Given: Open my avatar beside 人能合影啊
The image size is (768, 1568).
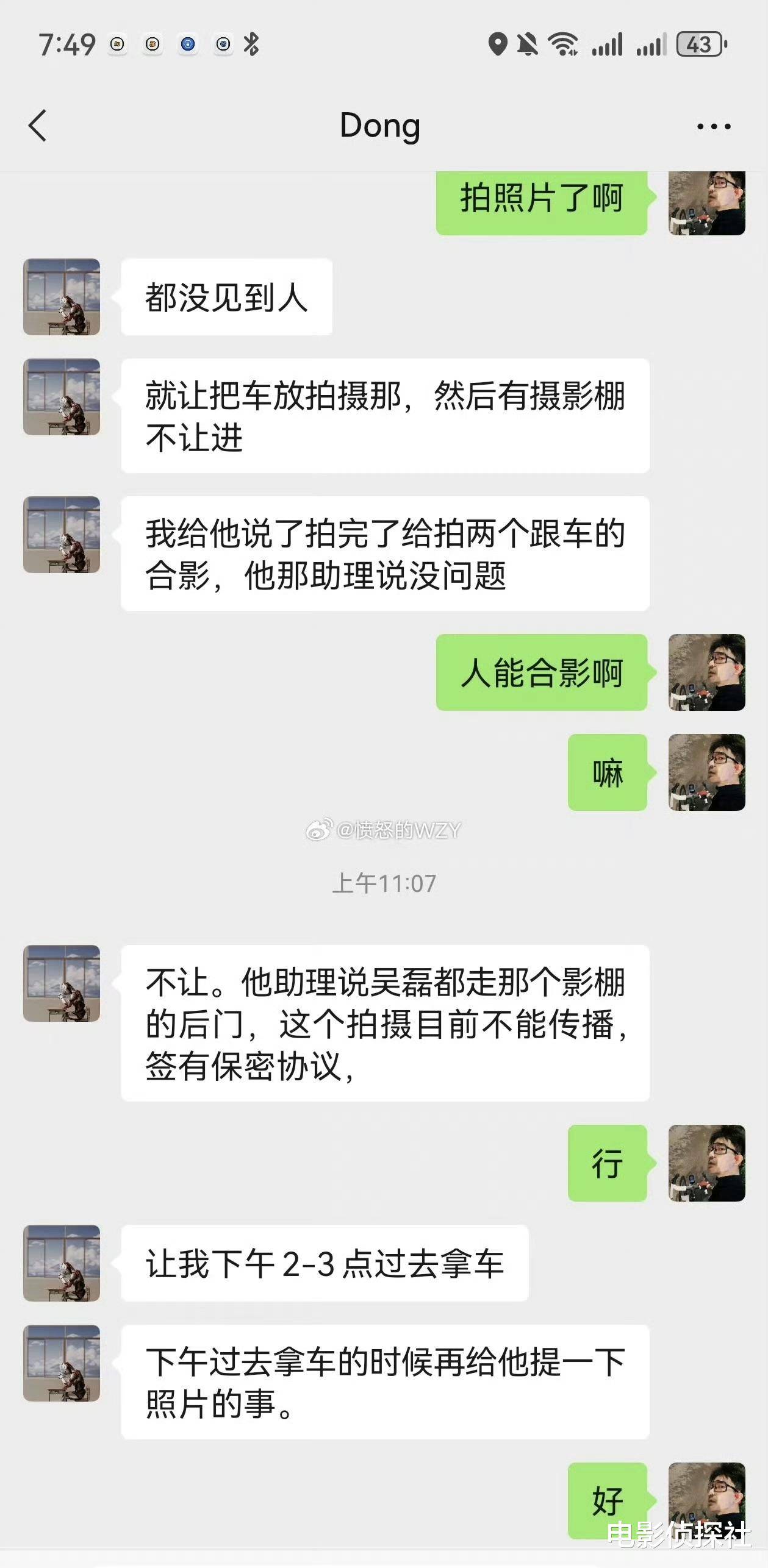Looking at the screenshot, I should pyautogui.click(x=707, y=672).
